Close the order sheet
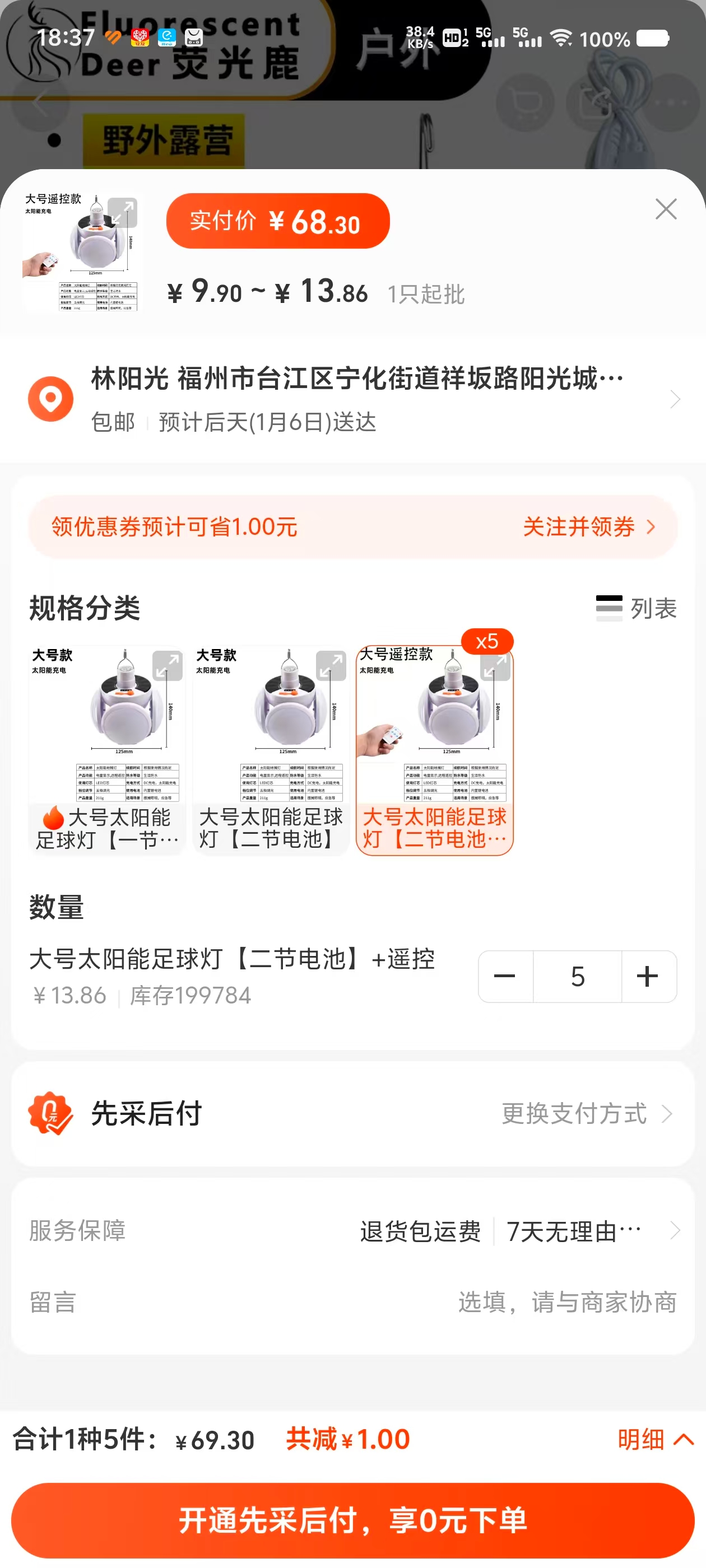 click(665, 209)
